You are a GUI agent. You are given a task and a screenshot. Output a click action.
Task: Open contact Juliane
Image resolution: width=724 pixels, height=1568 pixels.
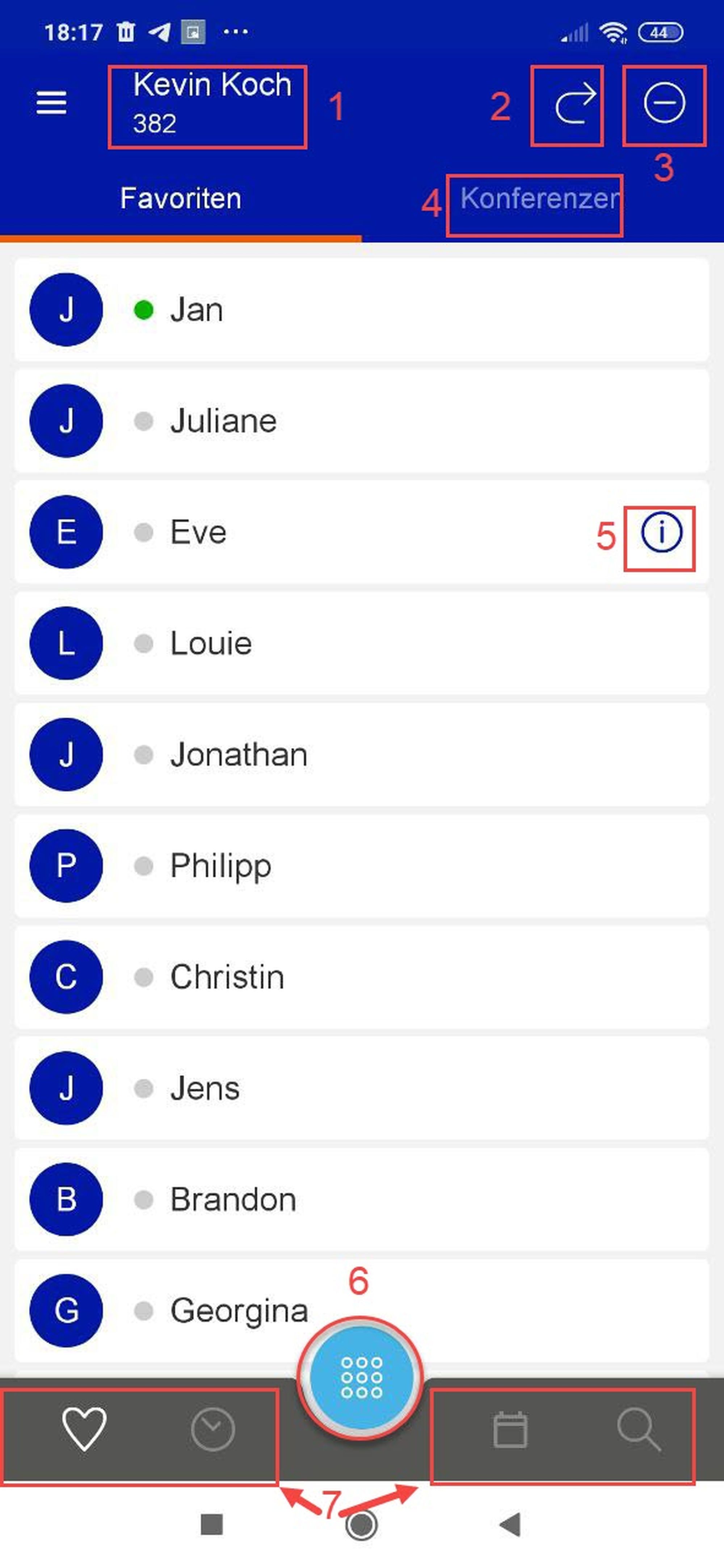pos(362,421)
